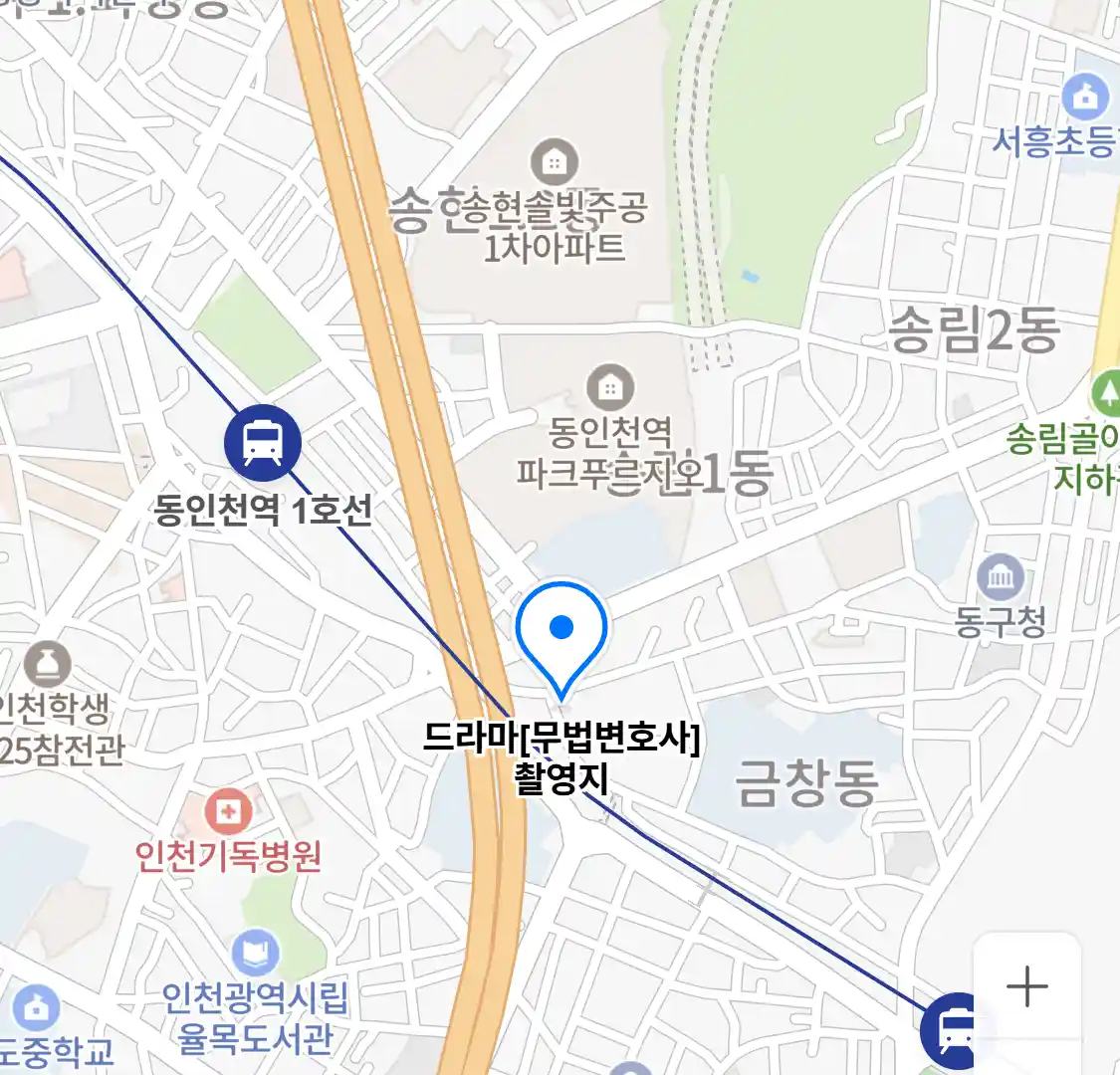This screenshot has height=1075, width=1120.
Task: Open the 인천기독병원 hospital marker
Action: (229, 812)
